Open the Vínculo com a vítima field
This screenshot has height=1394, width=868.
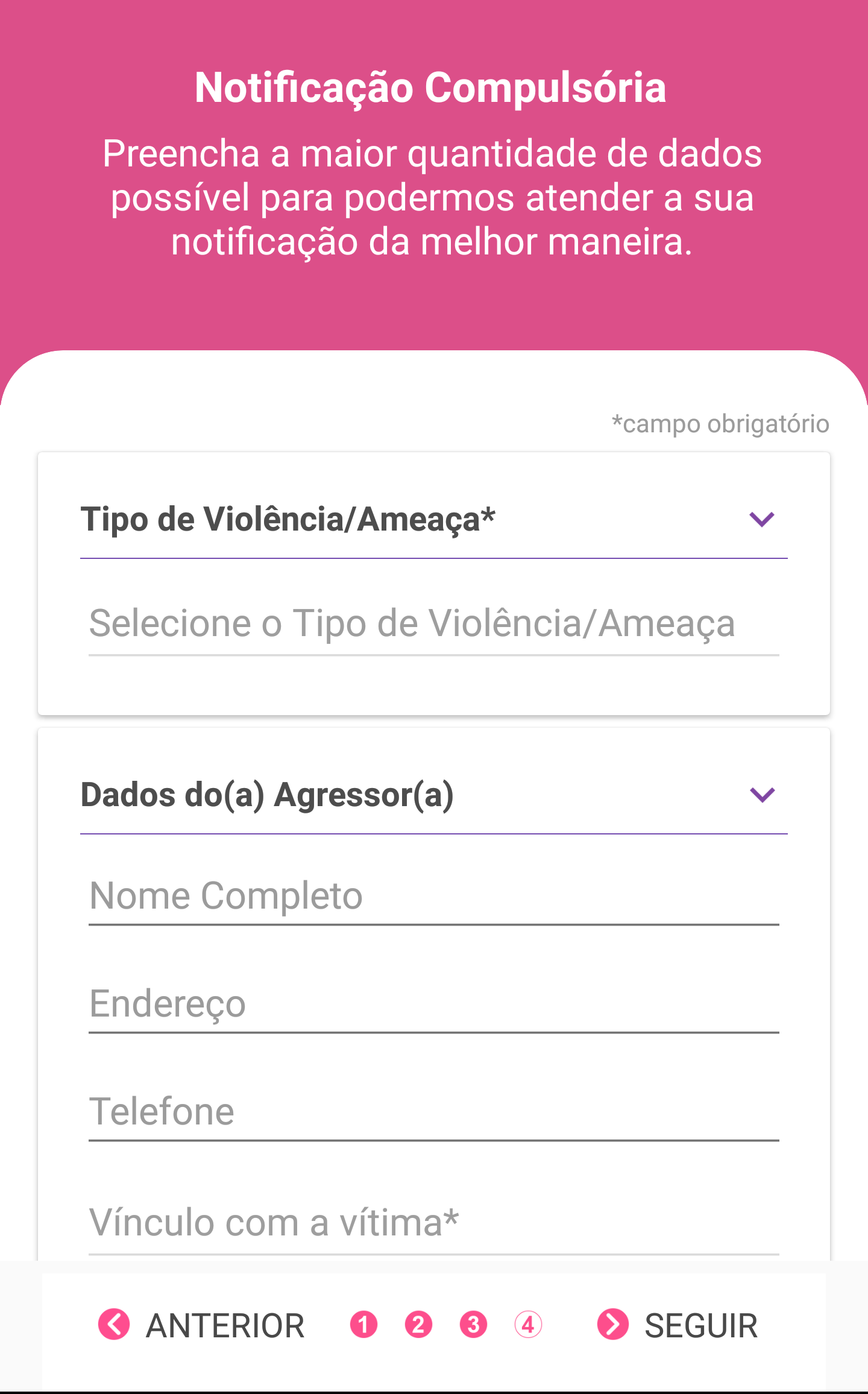434,1225
